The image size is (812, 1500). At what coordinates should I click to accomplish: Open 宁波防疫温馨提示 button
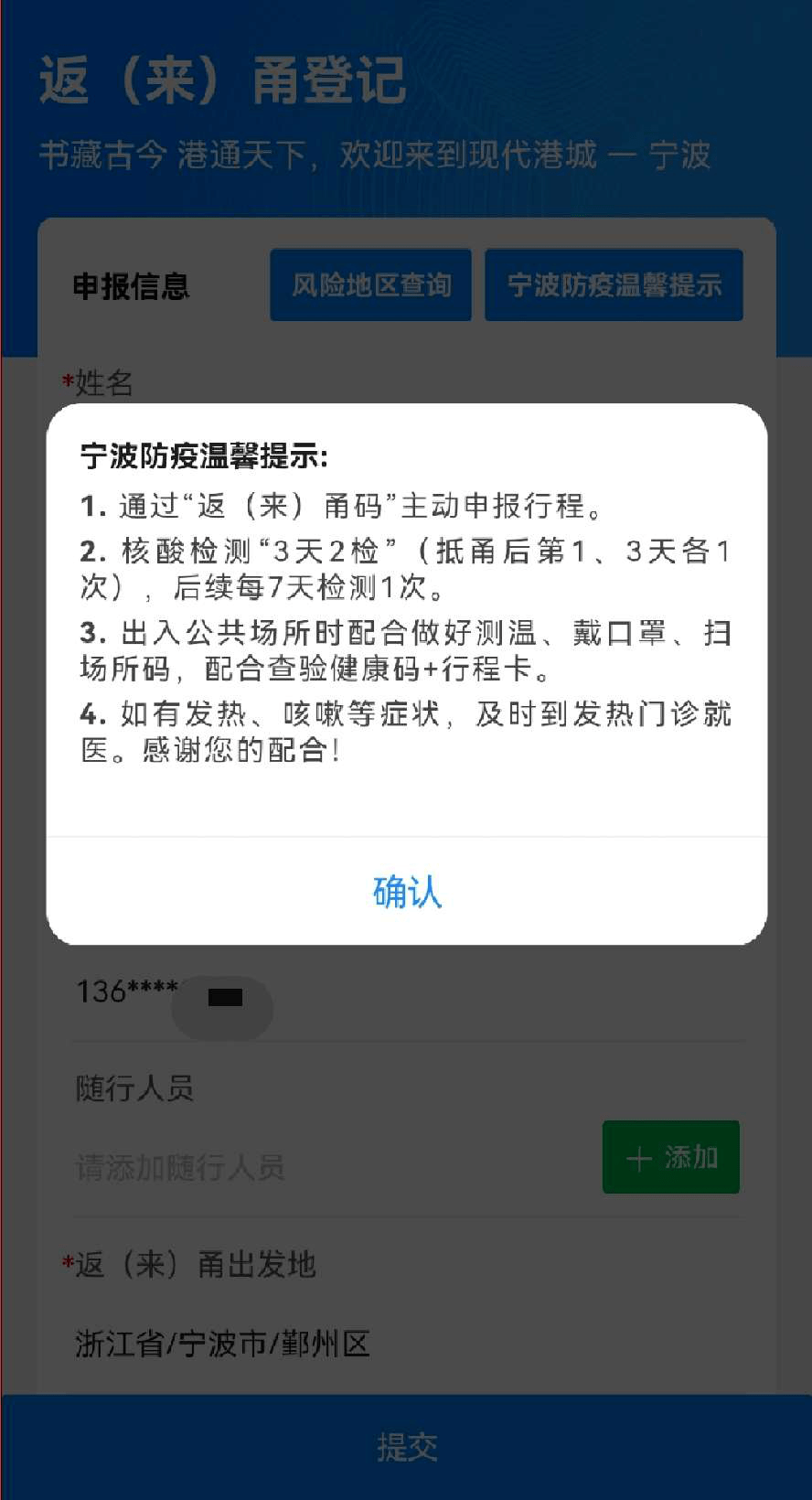tap(614, 285)
